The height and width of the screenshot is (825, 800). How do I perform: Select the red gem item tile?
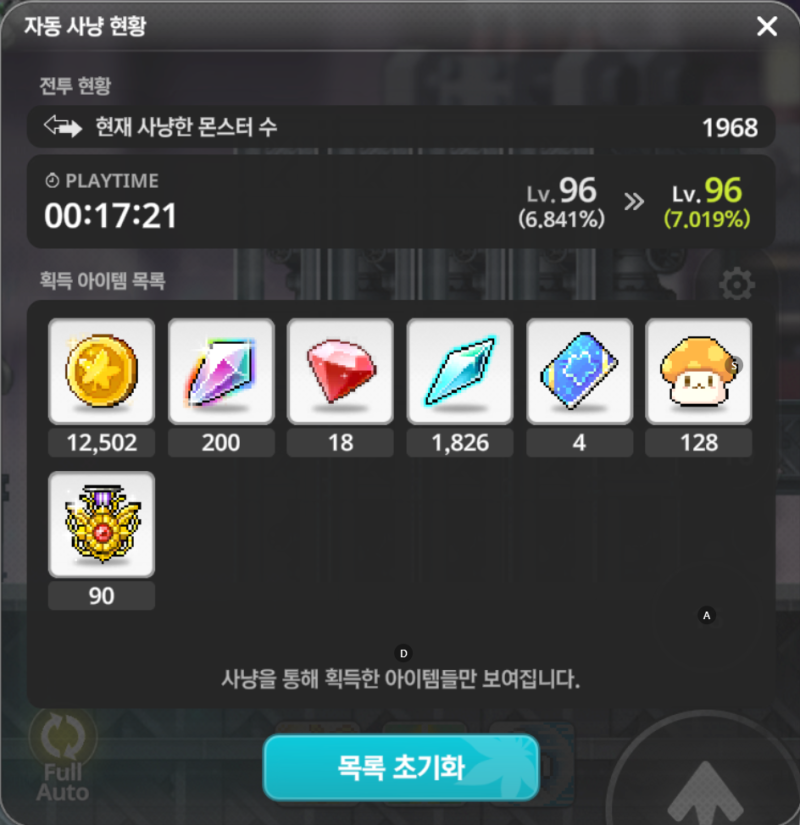[x=340, y=371]
